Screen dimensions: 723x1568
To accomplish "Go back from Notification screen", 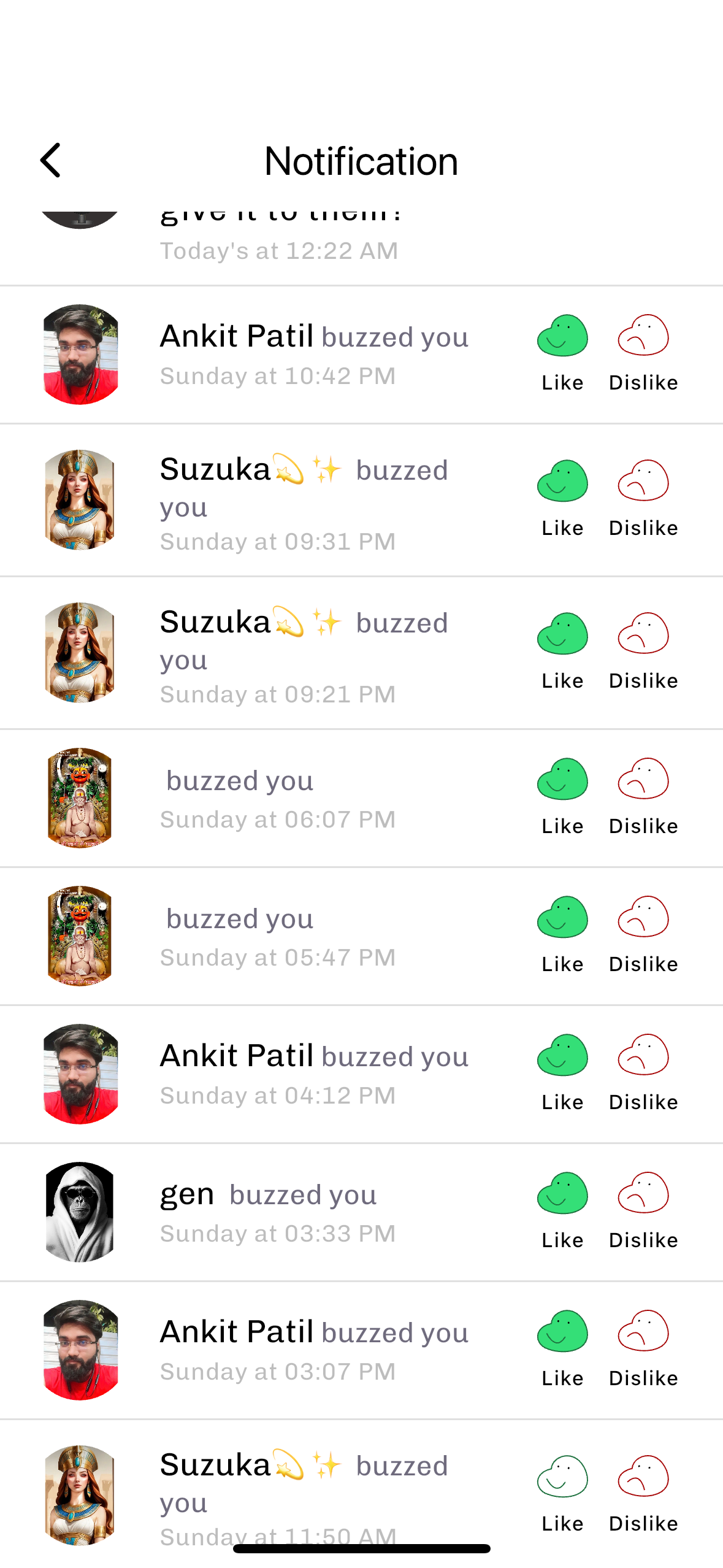I will coord(51,160).
